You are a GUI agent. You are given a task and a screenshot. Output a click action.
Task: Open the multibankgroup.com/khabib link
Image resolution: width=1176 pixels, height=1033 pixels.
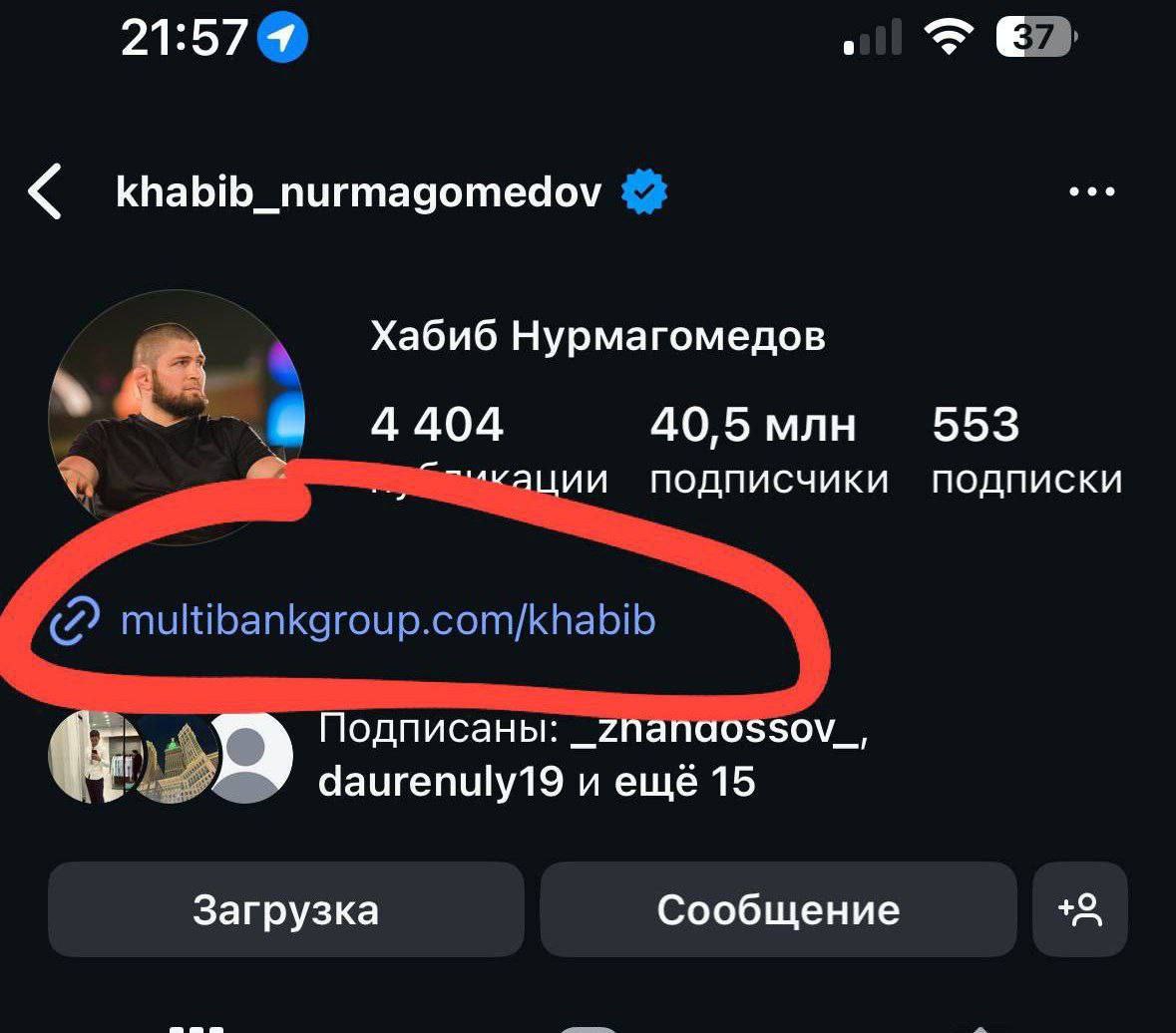tap(387, 620)
